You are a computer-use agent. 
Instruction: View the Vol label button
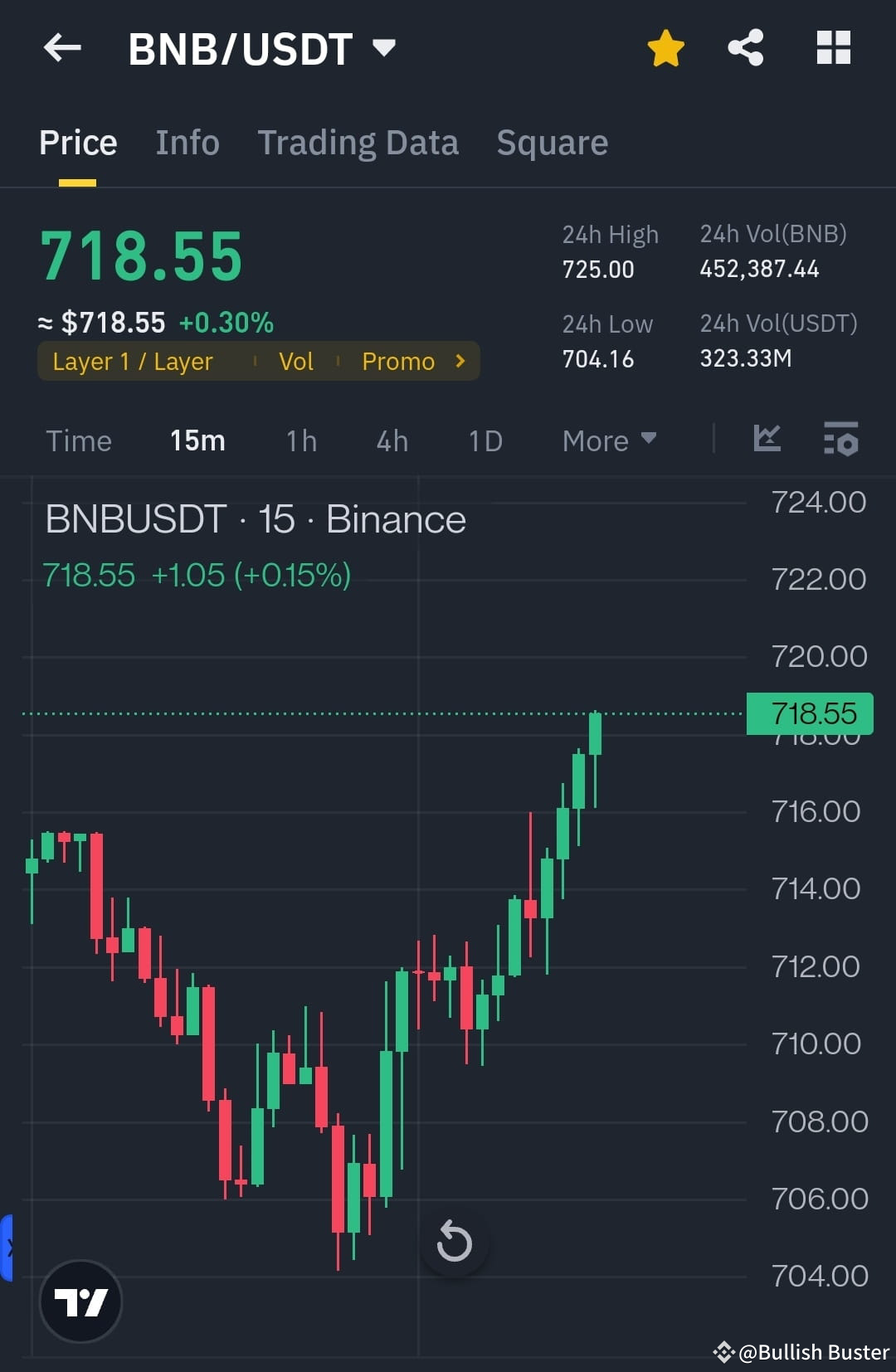(x=296, y=361)
